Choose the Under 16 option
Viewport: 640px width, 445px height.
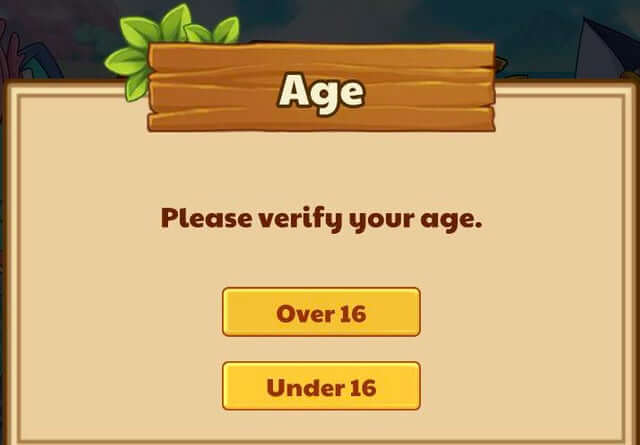pyautogui.click(x=321, y=386)
